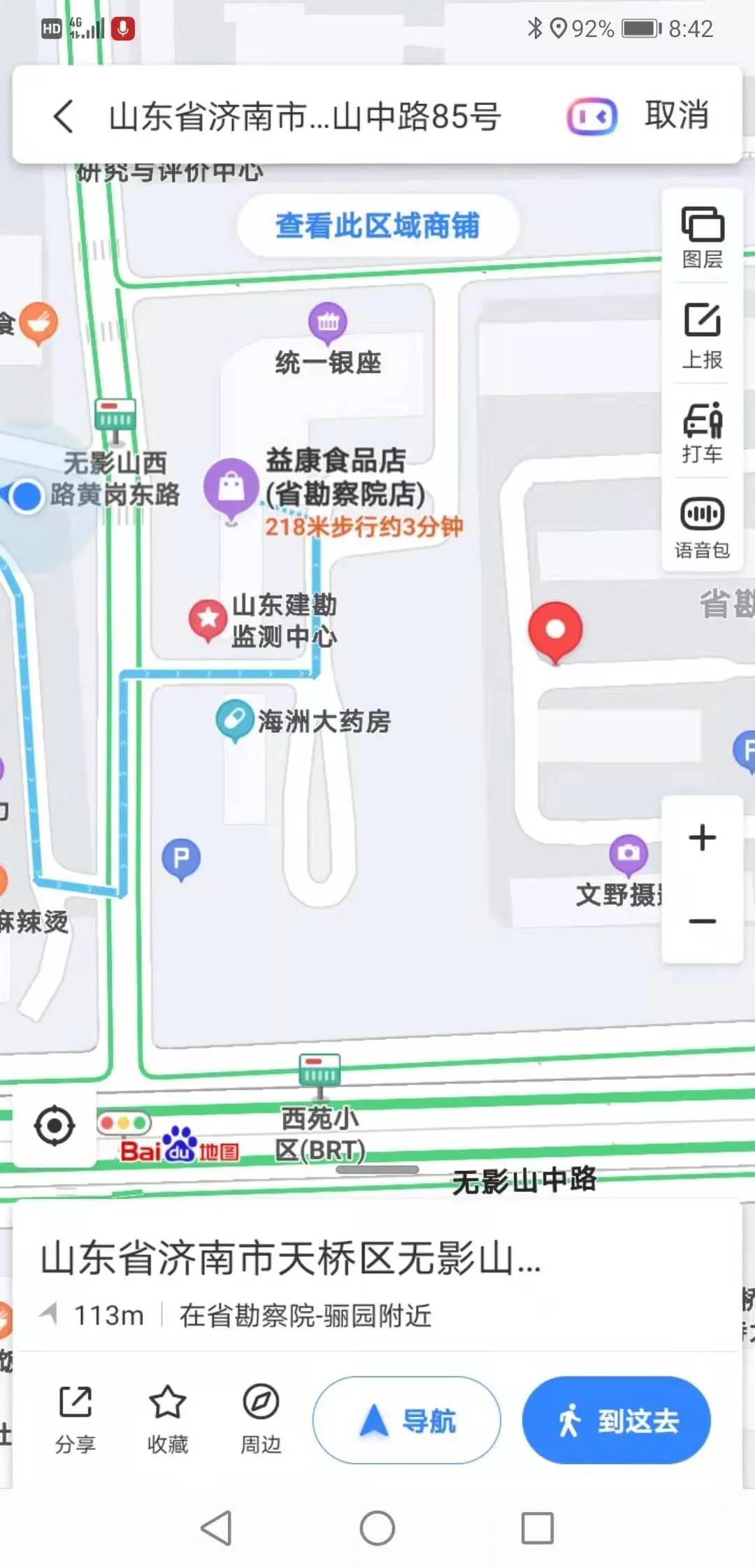Tap the red destination pin
This screenshot has height=1568, width=755.
click(x=556, y=629)
